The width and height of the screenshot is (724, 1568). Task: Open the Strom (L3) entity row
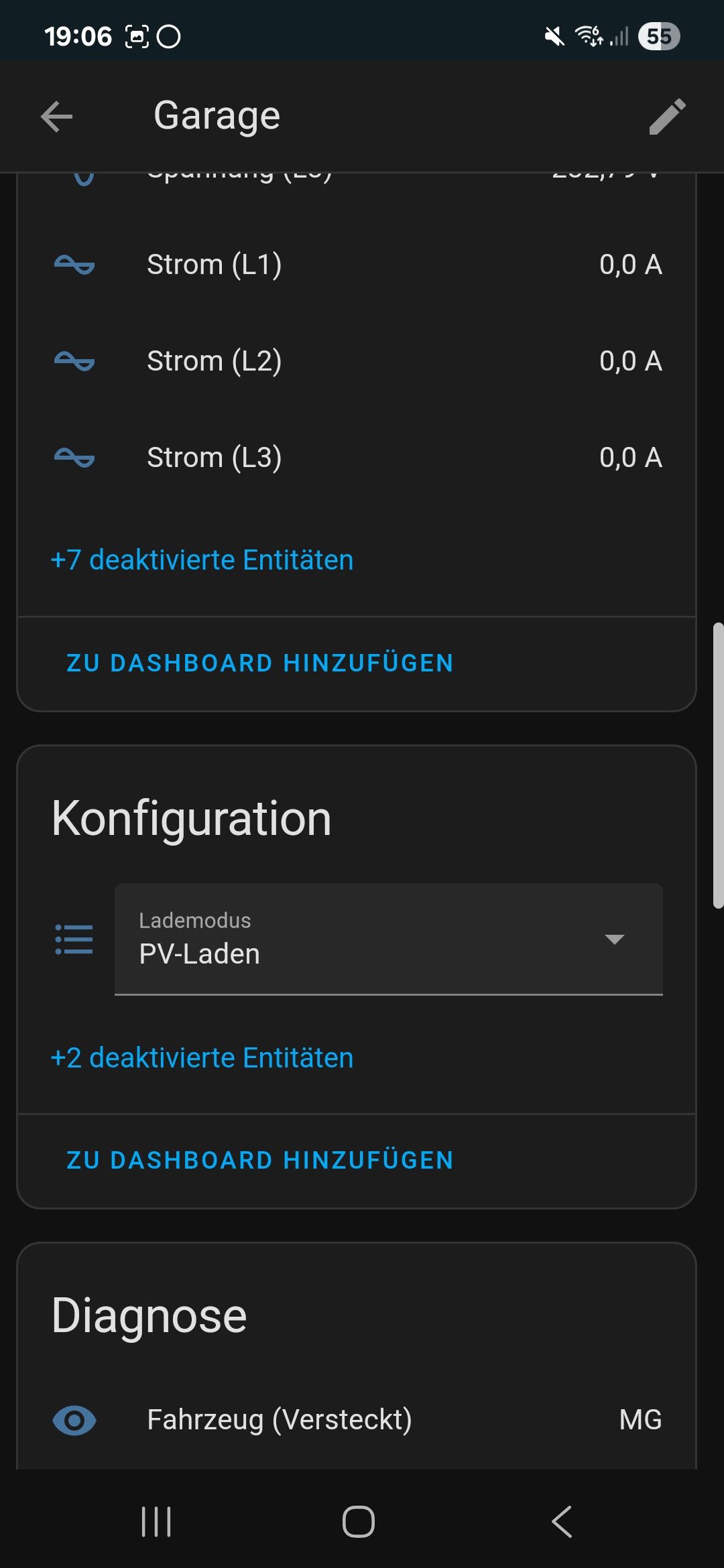coord(357,458)
